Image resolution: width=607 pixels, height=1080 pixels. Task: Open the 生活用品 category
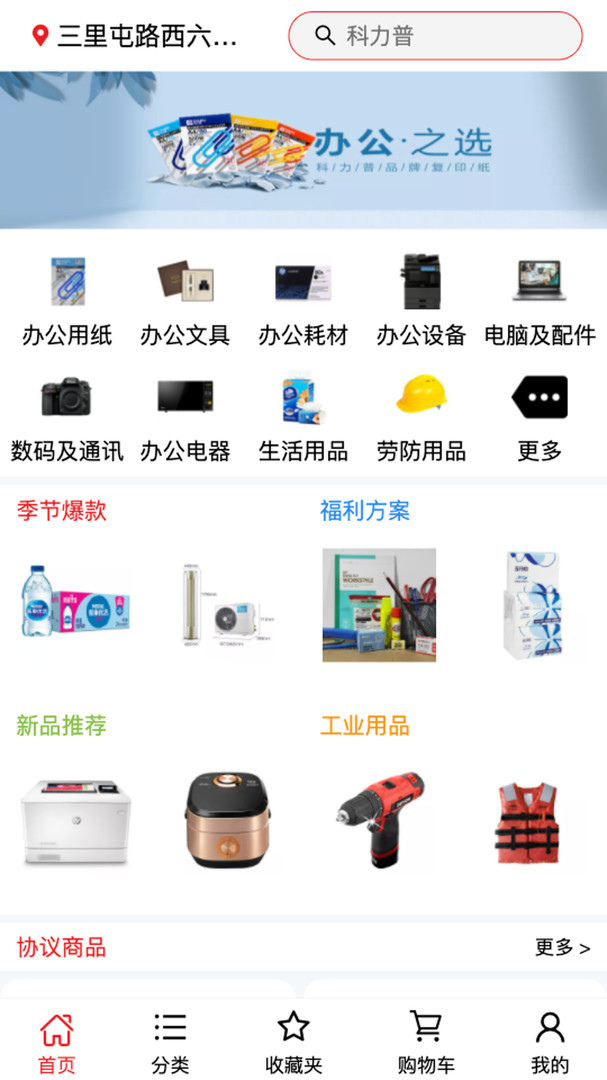pos(303,418)
